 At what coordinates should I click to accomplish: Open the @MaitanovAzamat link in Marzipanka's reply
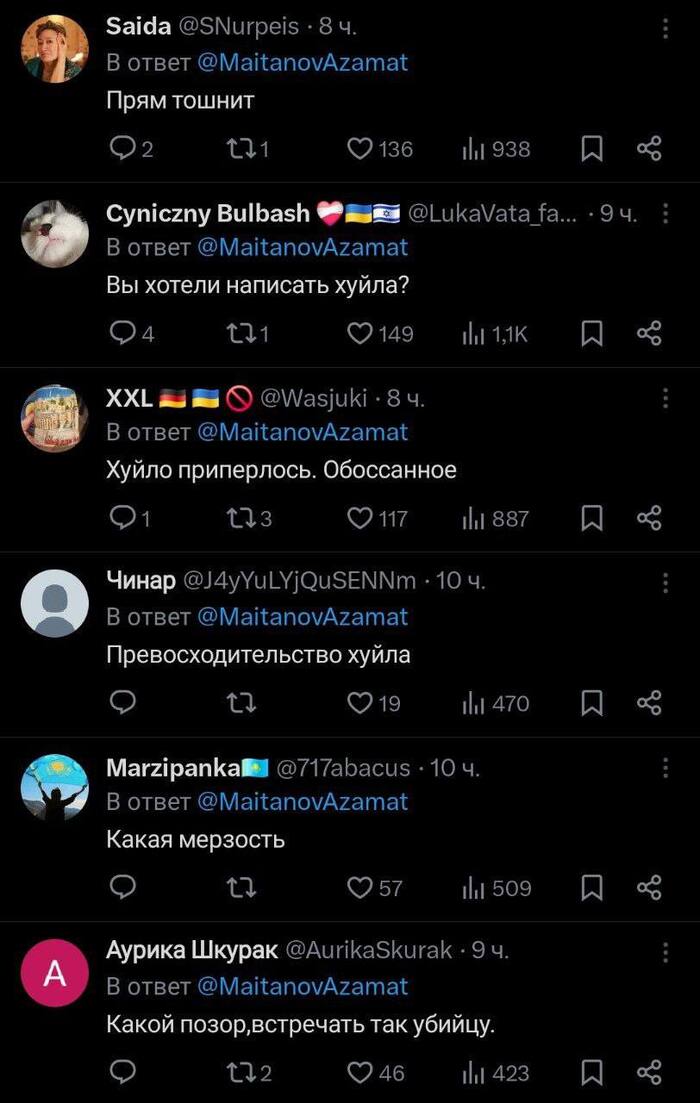pos(303,801)
